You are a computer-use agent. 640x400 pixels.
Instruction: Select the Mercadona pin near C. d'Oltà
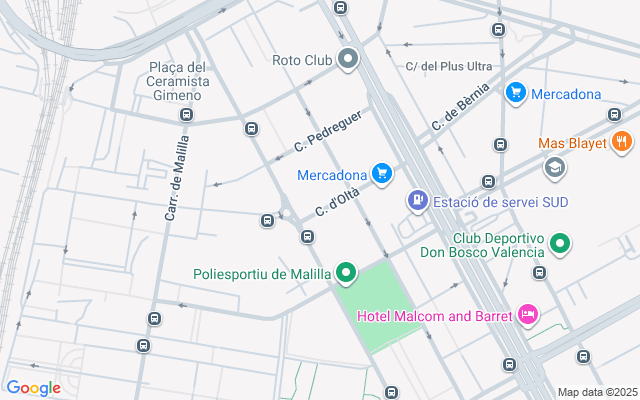coord(381,175)
